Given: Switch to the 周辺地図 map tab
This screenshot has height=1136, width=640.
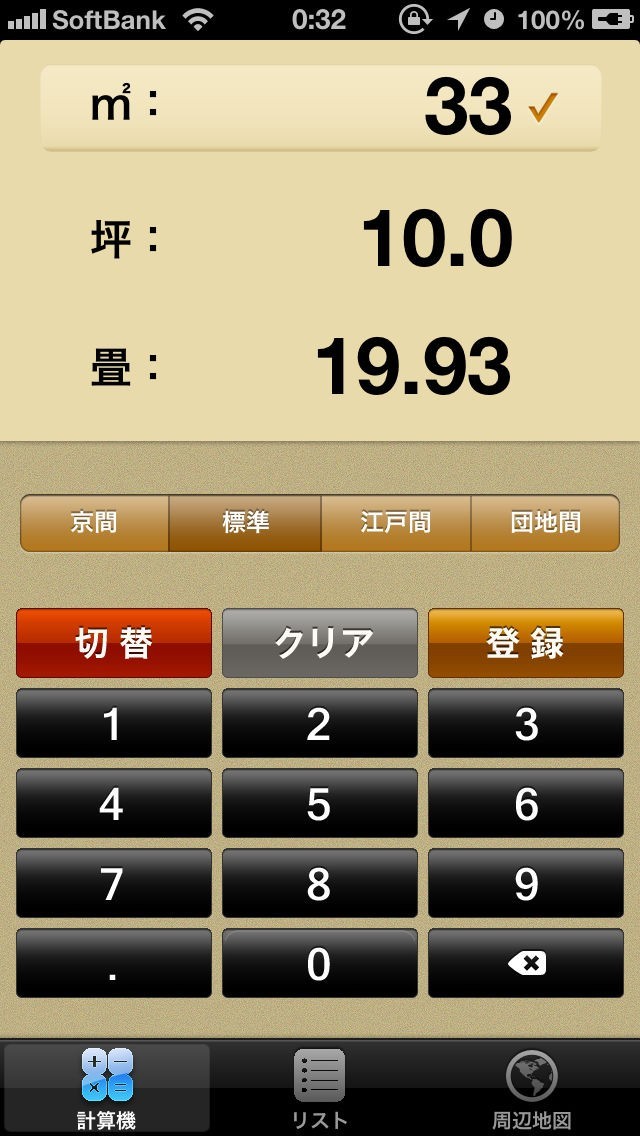Looking at the screenshot, I should click(531, 1088).
